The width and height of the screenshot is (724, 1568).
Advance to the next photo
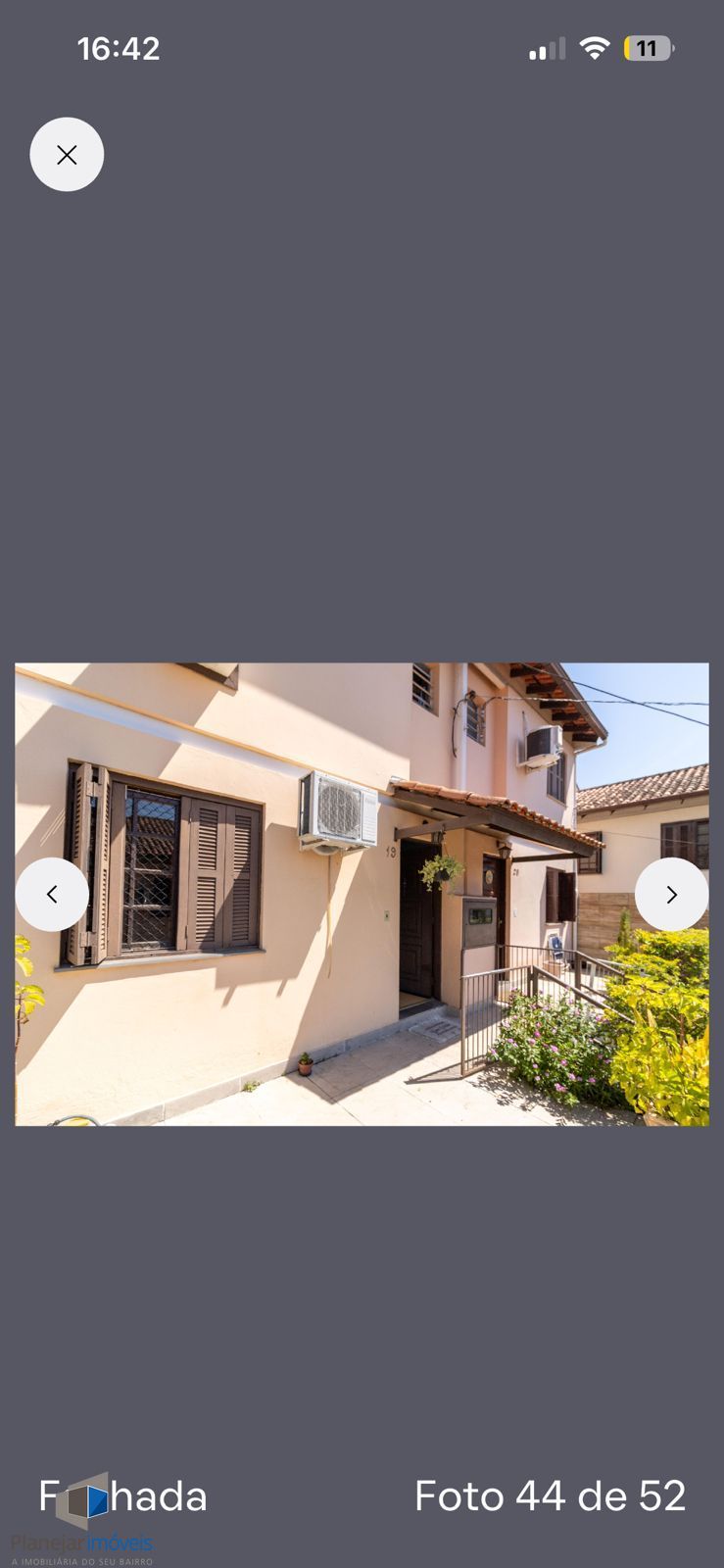(x=671, y=894)
